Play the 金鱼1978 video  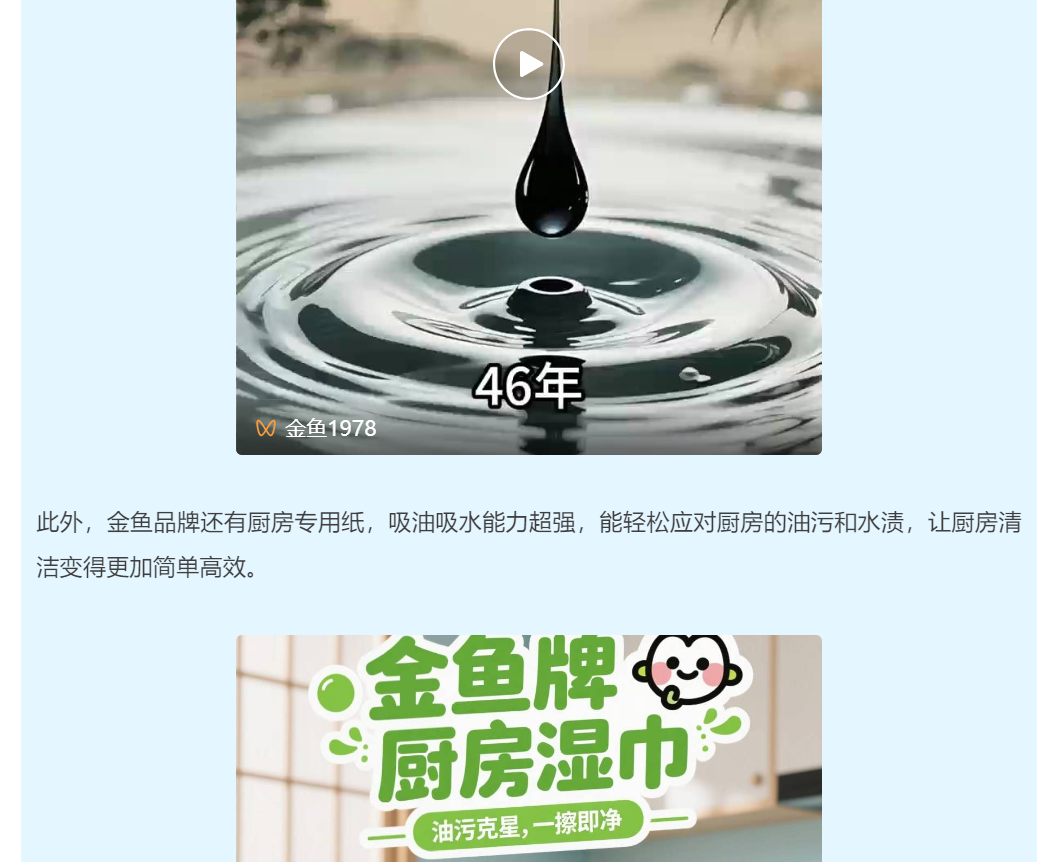click(528, 64)
